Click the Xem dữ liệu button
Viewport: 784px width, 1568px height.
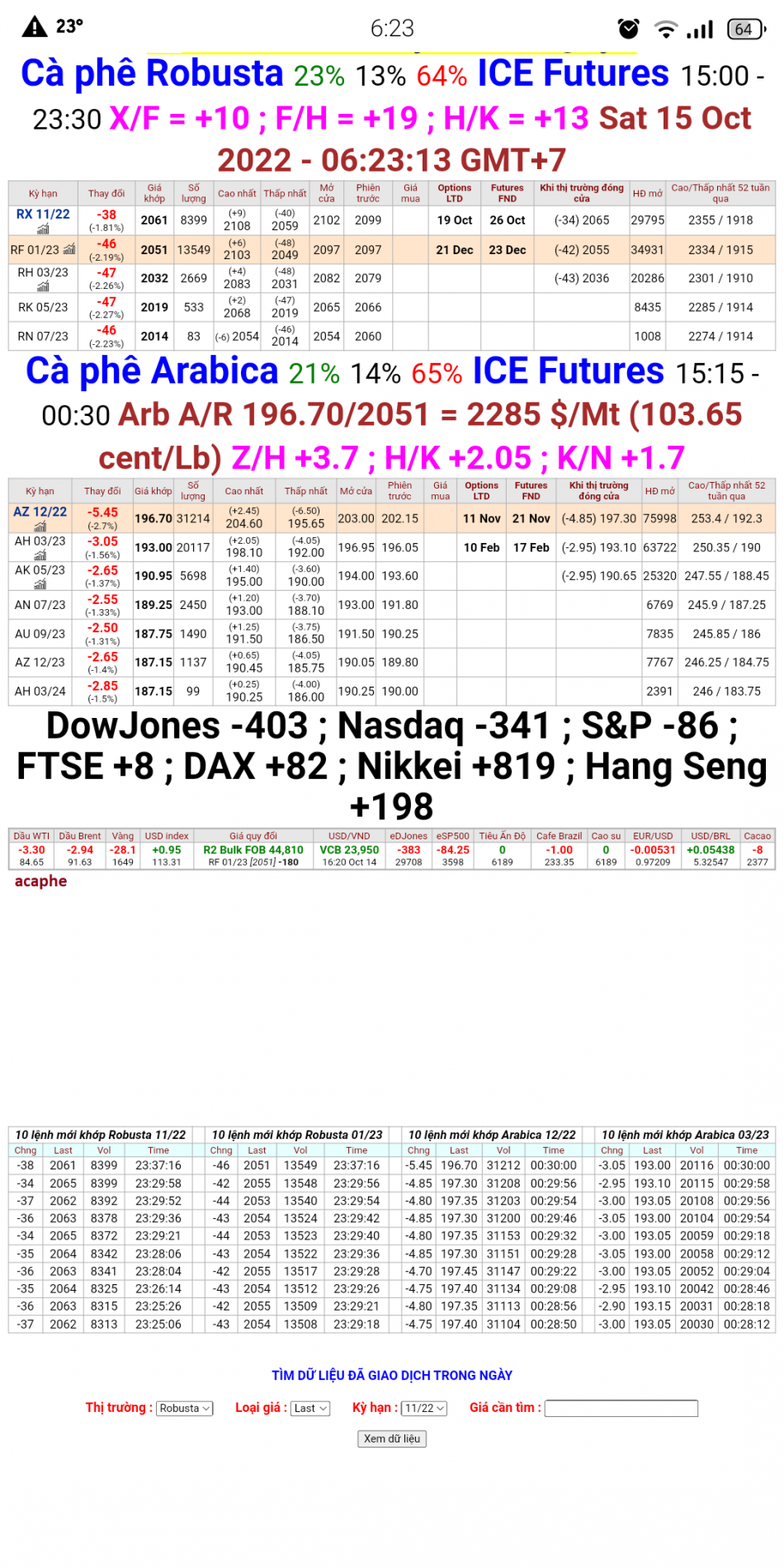click(x=391, y=1438)
